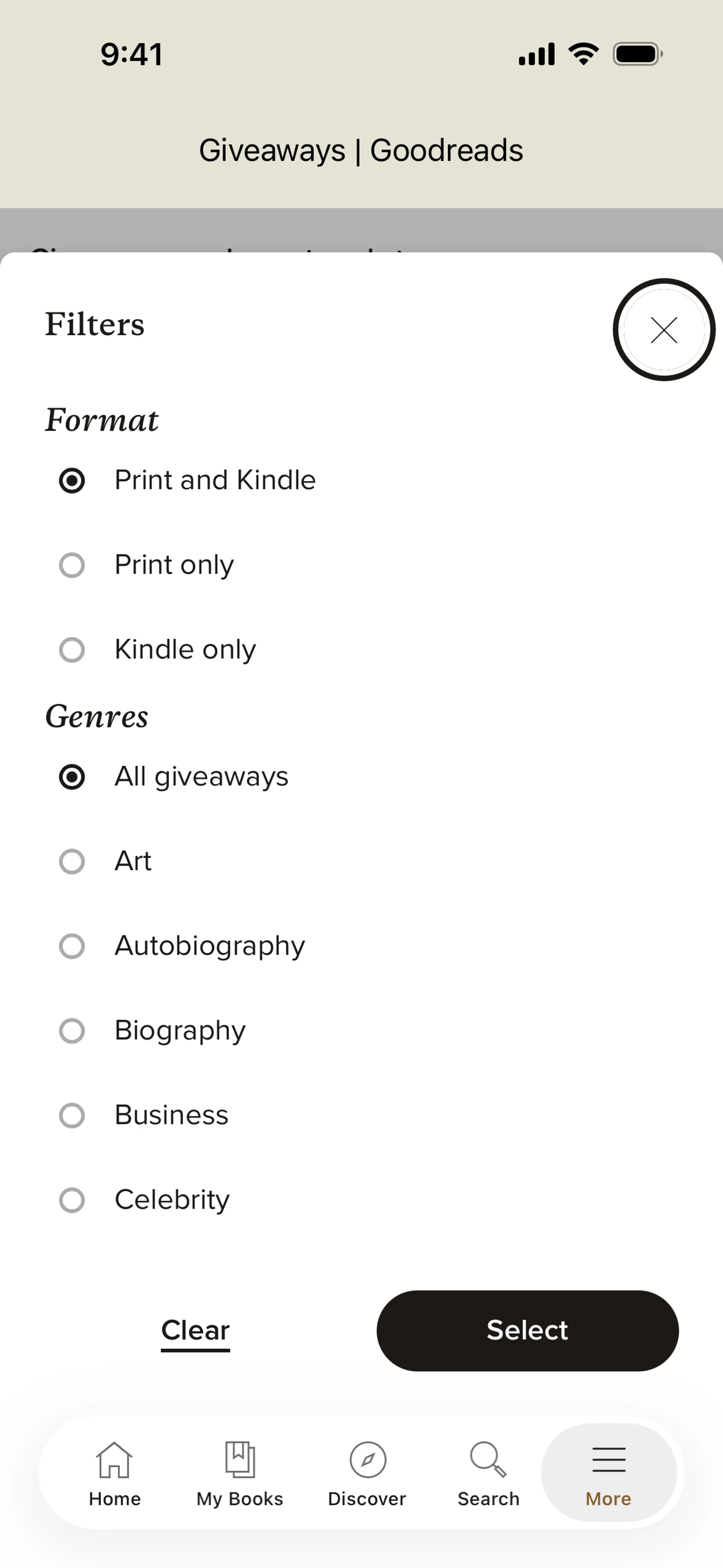
Task: Switch to the Discover tab
Action: (x=367, y=1472)
